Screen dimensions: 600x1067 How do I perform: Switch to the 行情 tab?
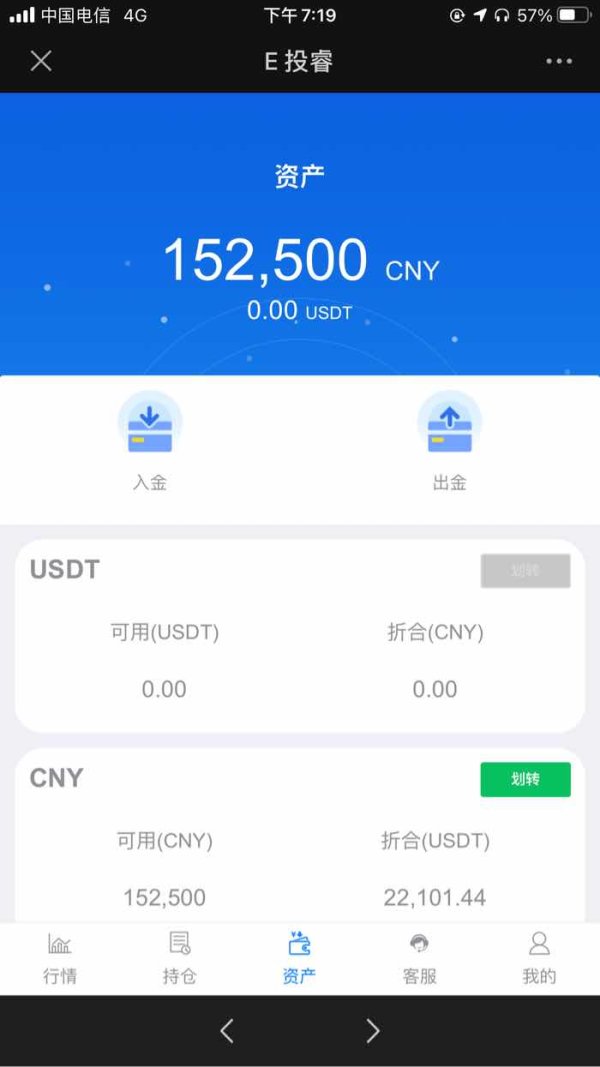pyautogui.click(x=60, y=958)
